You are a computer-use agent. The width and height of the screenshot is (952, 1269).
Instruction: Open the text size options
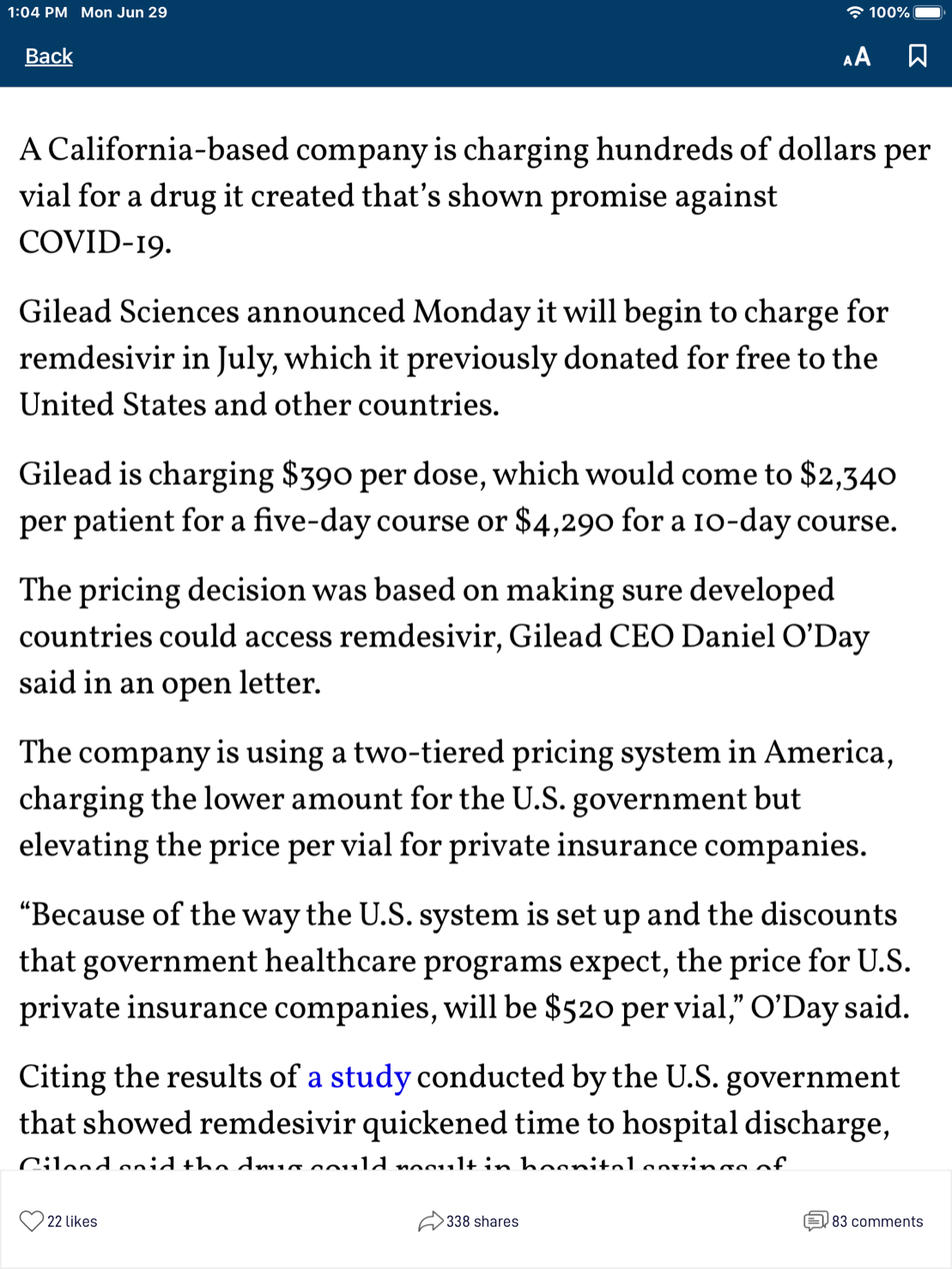pos(857,57)
